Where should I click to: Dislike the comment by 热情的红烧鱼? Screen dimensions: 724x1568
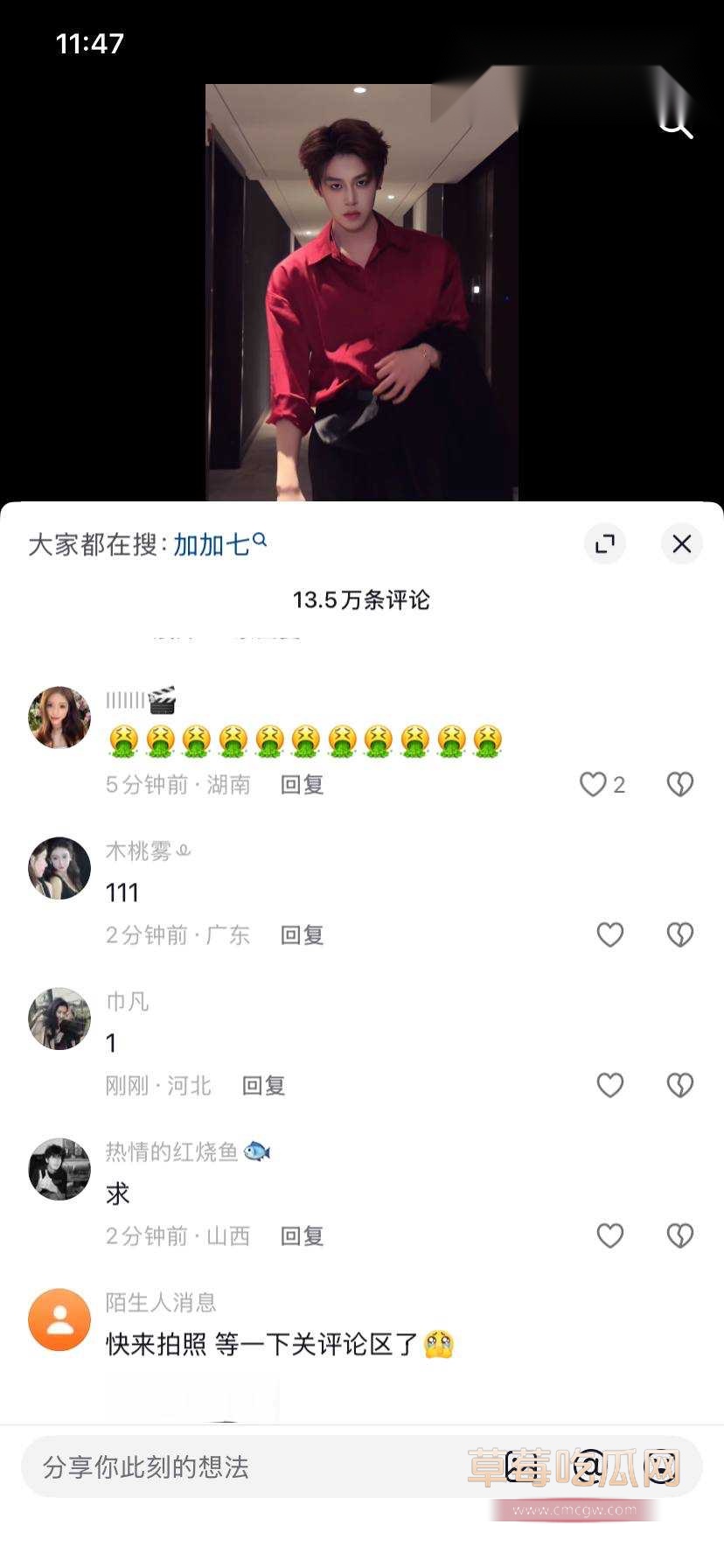coord(680,1235)
